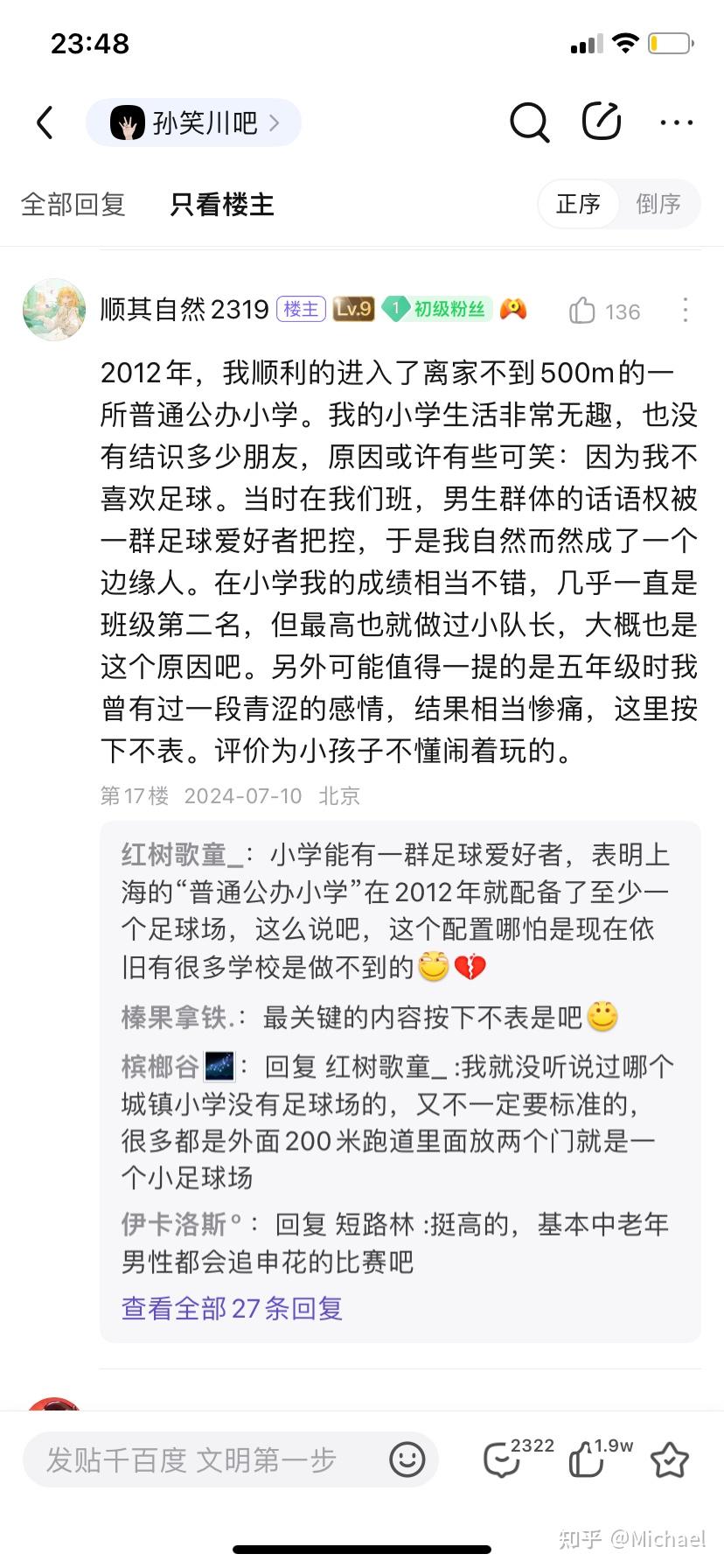Open the emoji picker in reply bar
The width and height of the screenshot is (724, 1568).
(x=407, y=1459)
